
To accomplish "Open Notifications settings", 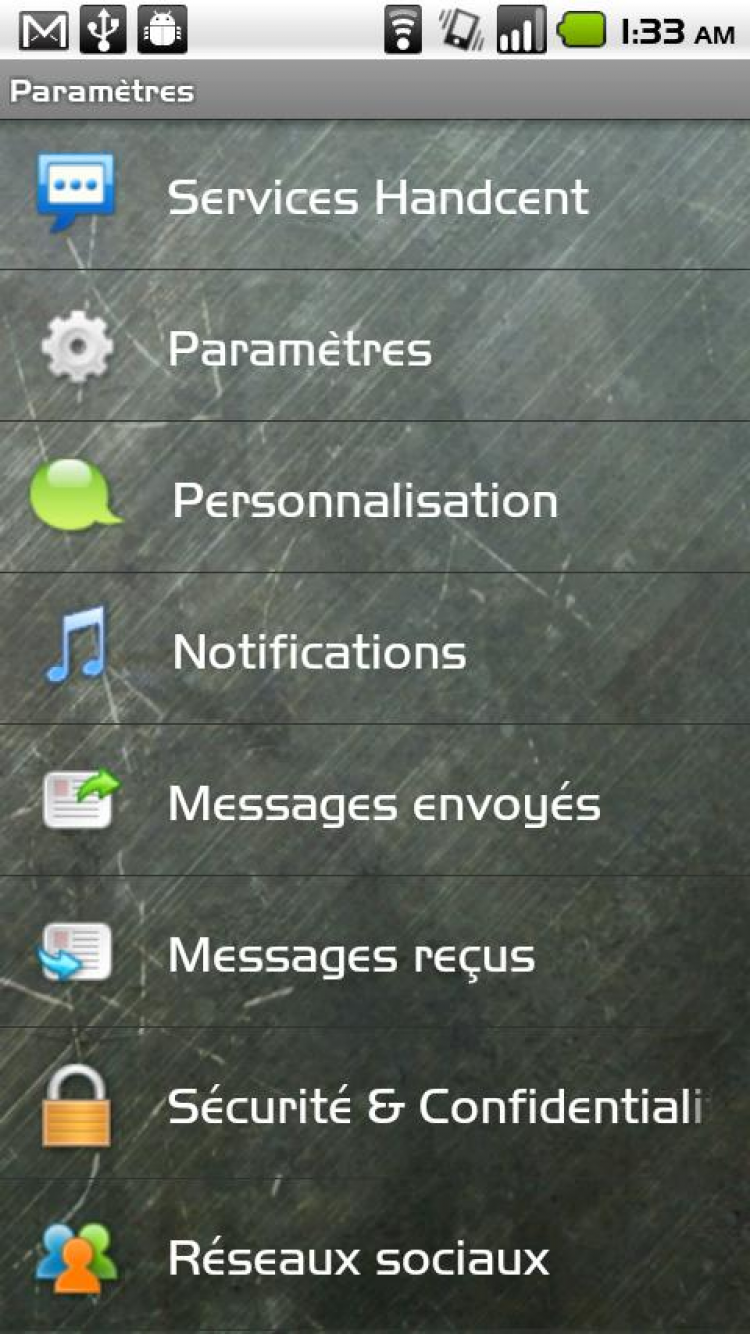I will (320, 652).
